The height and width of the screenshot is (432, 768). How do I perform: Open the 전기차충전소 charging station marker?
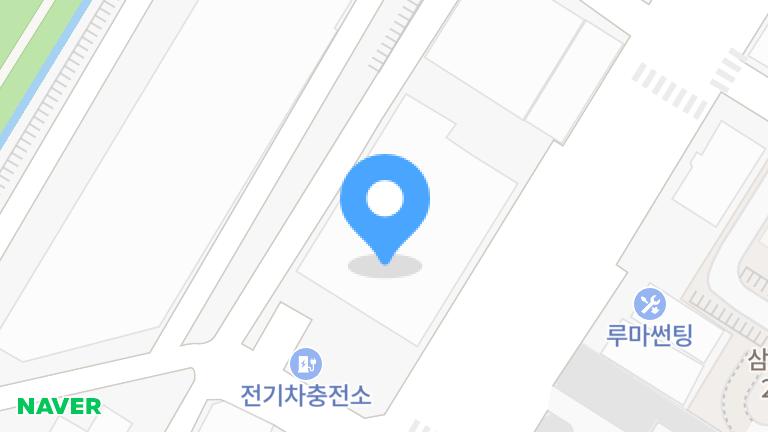(x=305, y=363)
